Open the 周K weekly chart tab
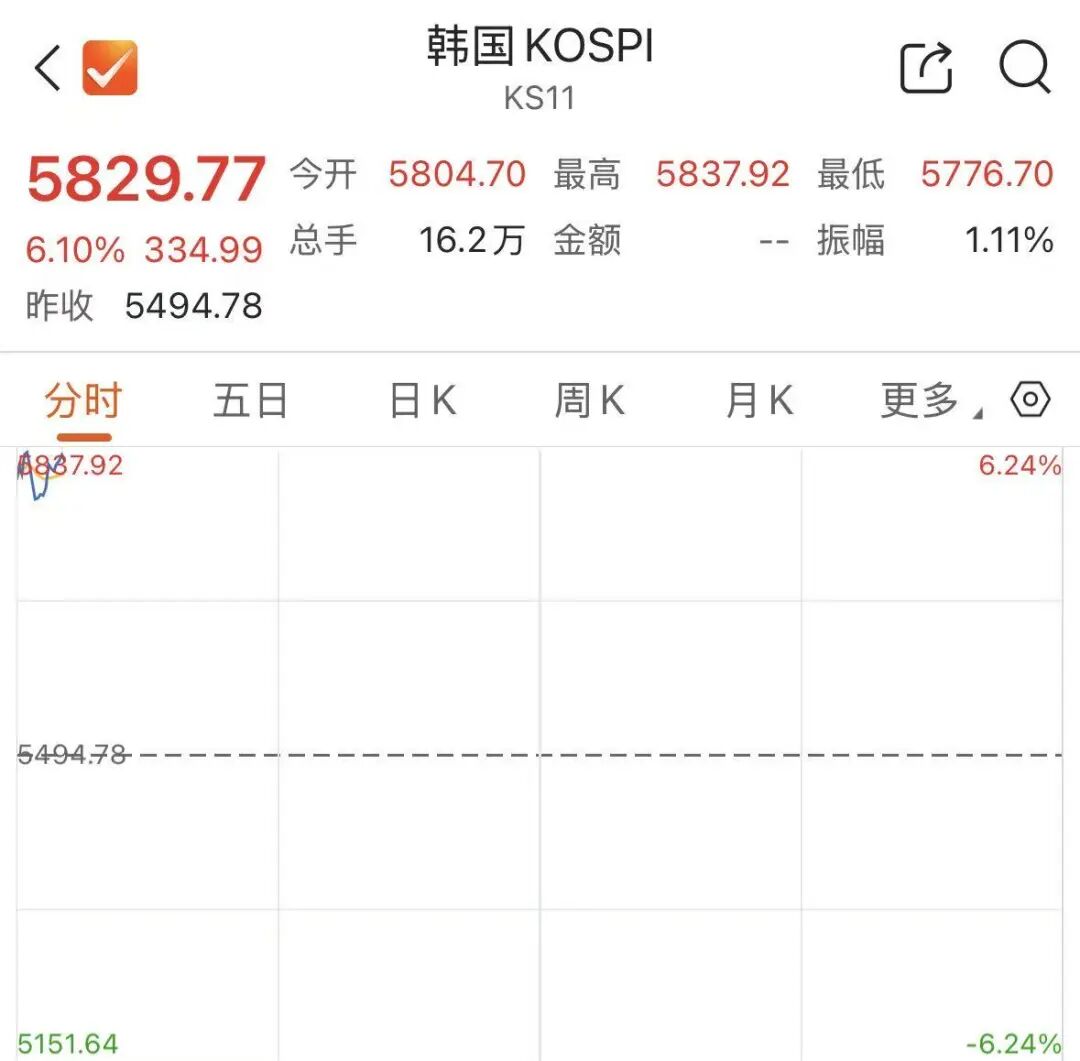1080x1061 pixels. click(590, 402)
